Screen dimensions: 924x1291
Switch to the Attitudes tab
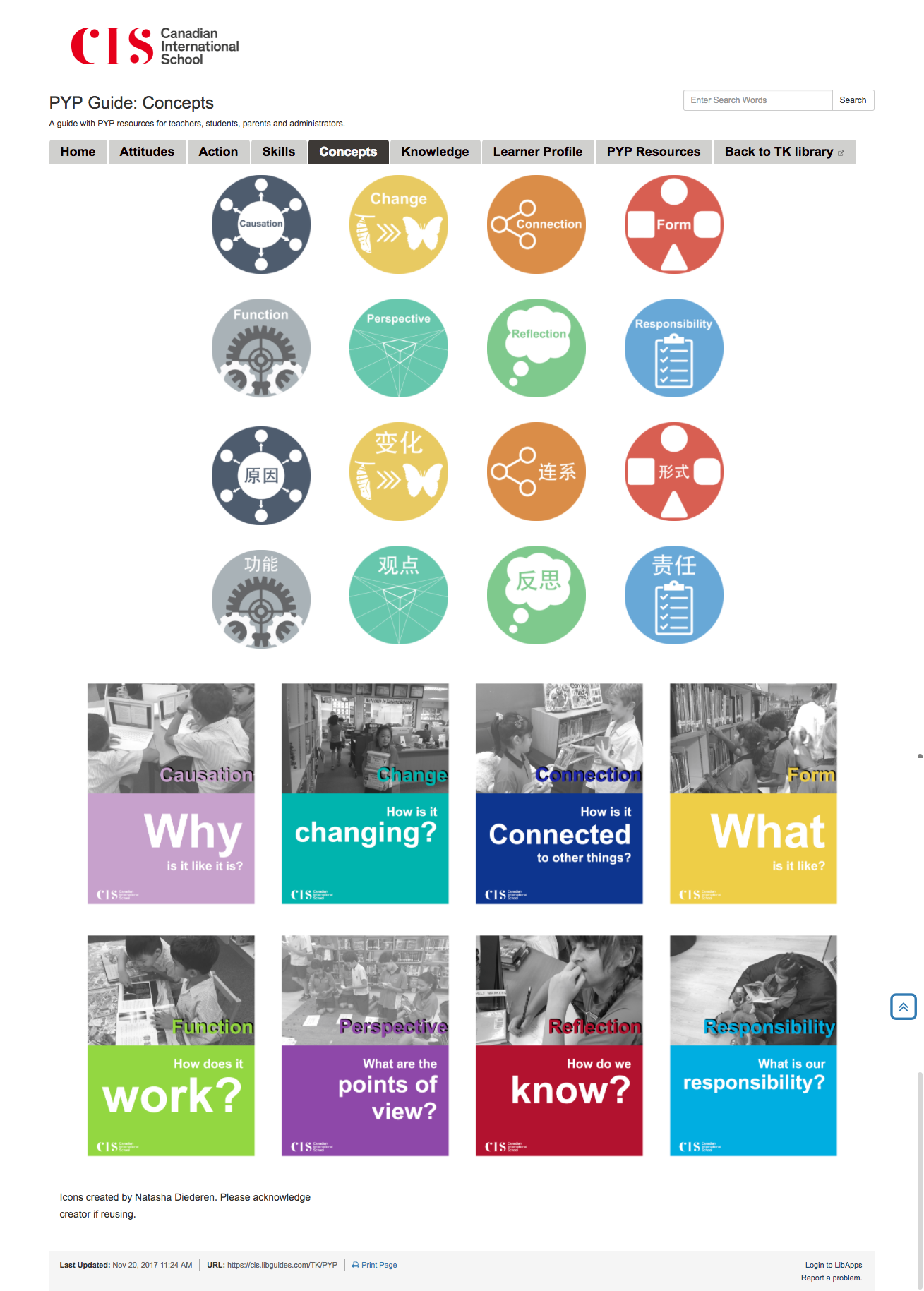[147, 152]
